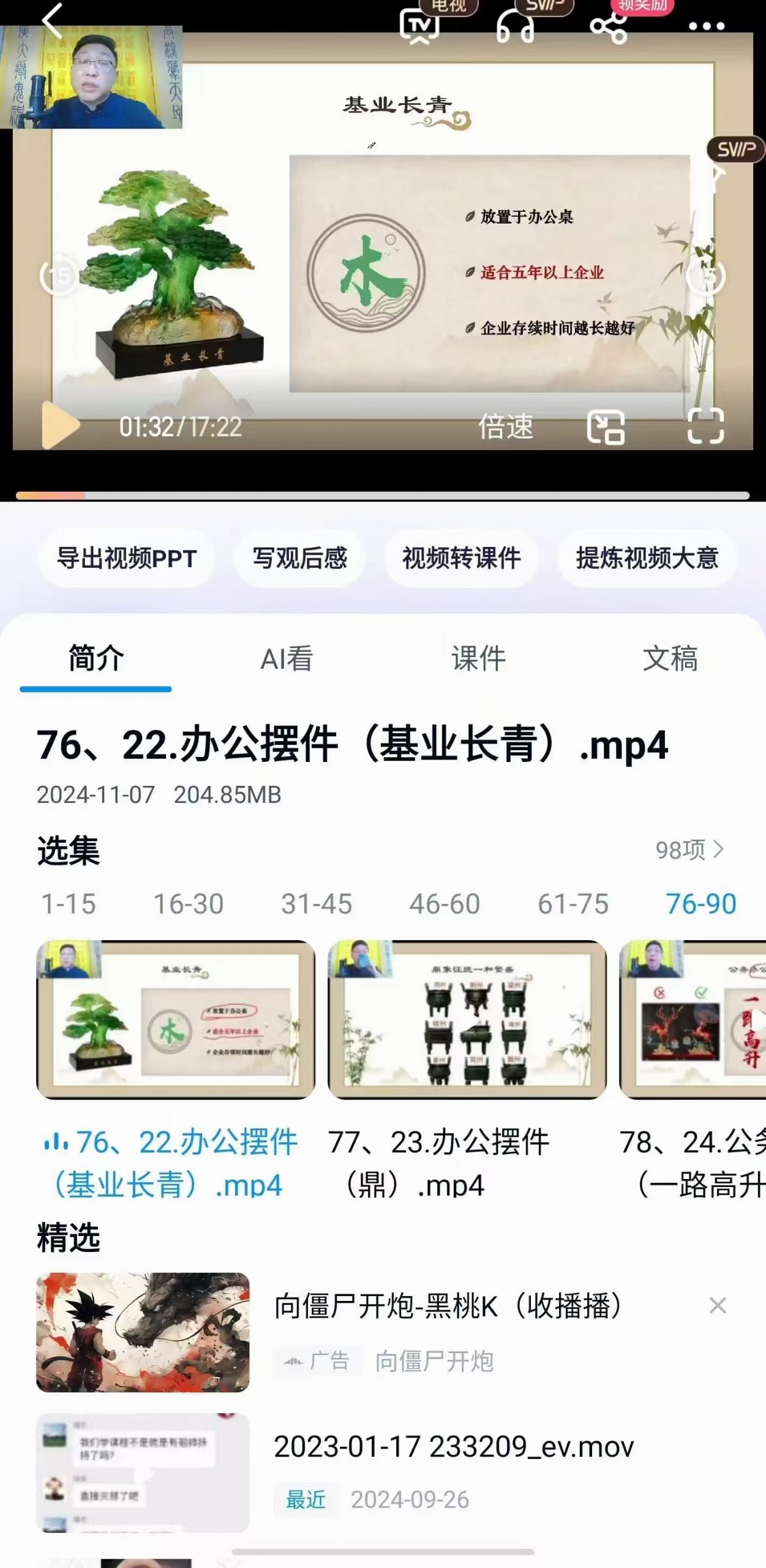Screen dimensions: 766x1568
Task: Dismiss the 向僵尸开炮 ad
Action: [718, 1306]
